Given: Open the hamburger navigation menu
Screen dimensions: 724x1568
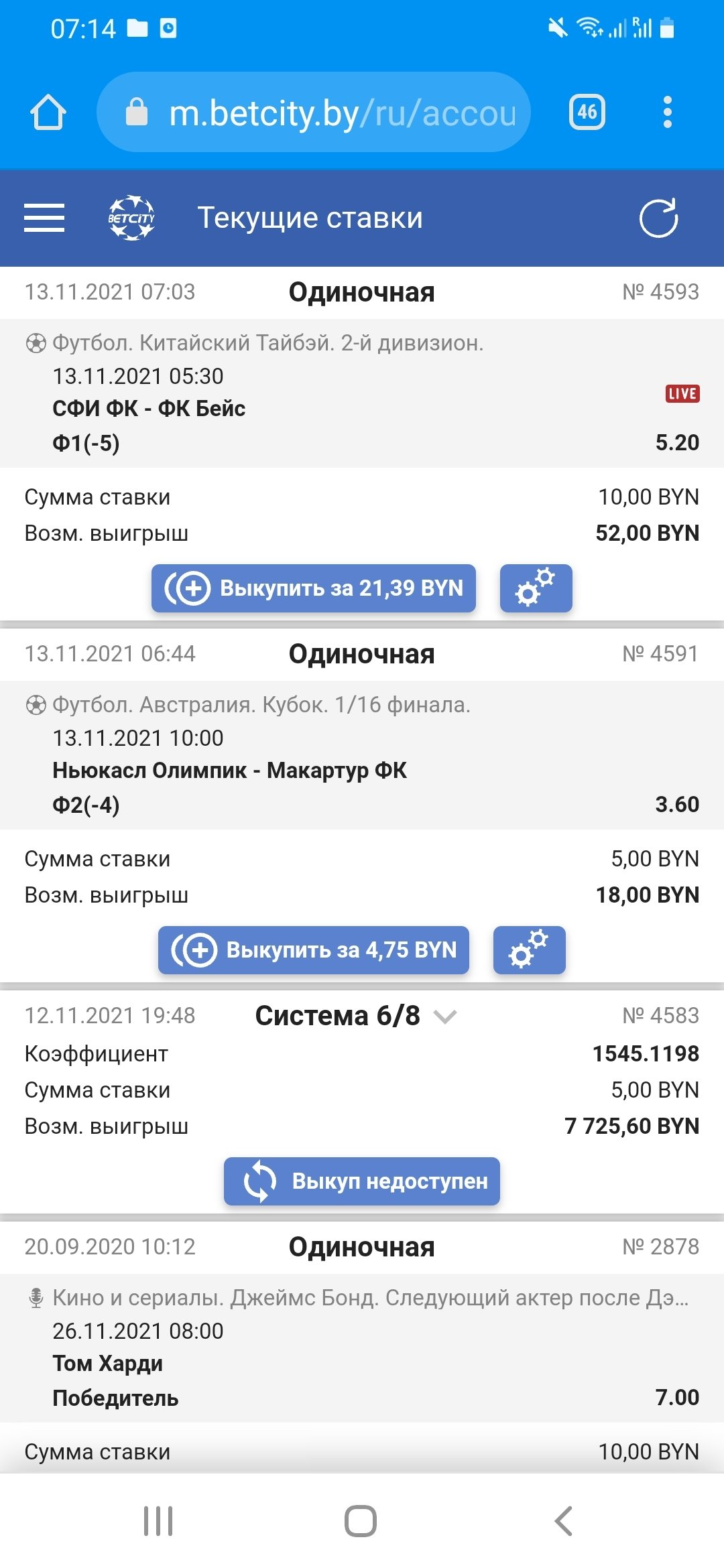Looking at the screenshot, I should pyautogui.click(x=44, y=218).
